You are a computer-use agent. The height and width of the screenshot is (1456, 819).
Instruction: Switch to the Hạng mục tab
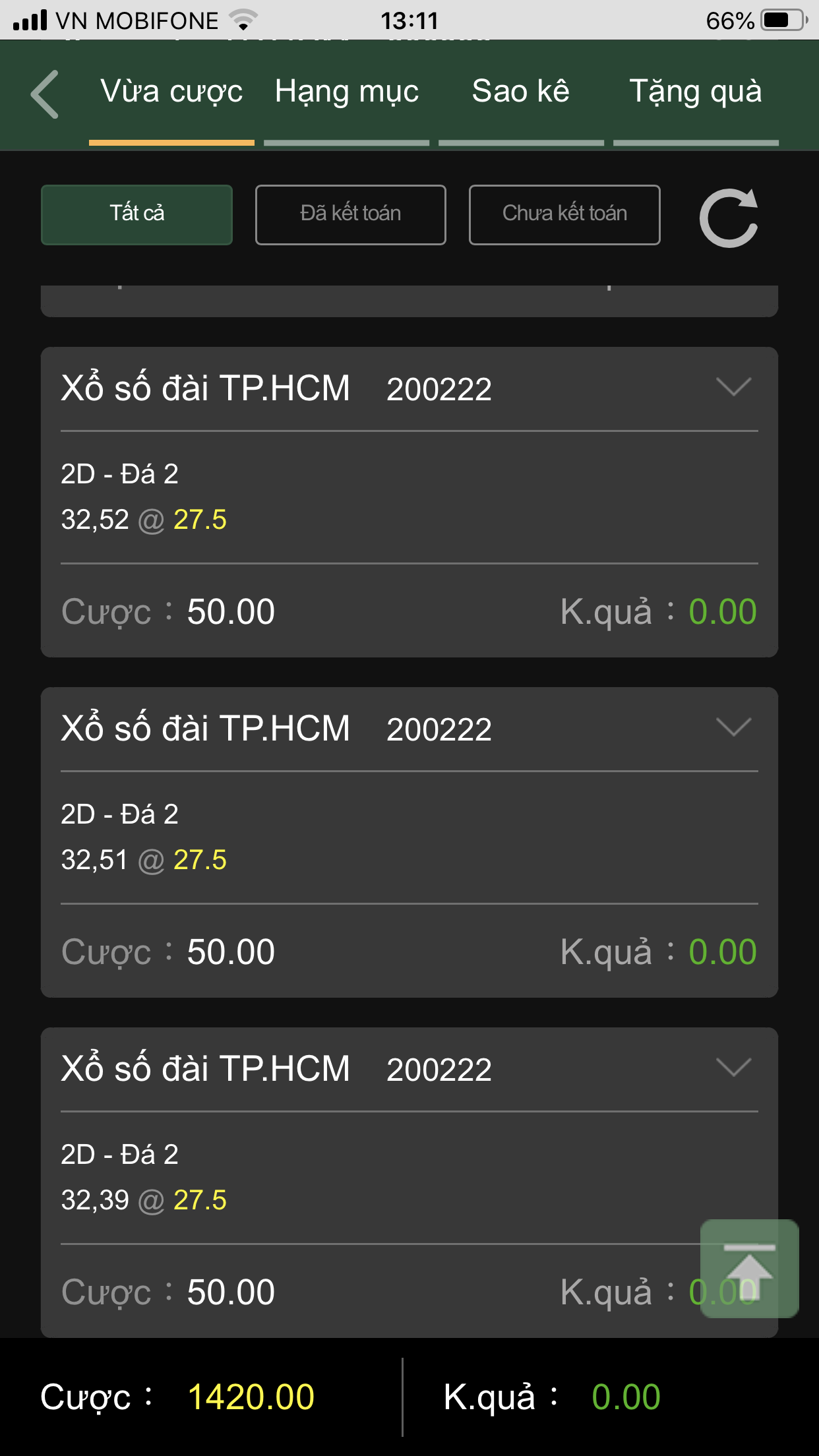[347, 92]
